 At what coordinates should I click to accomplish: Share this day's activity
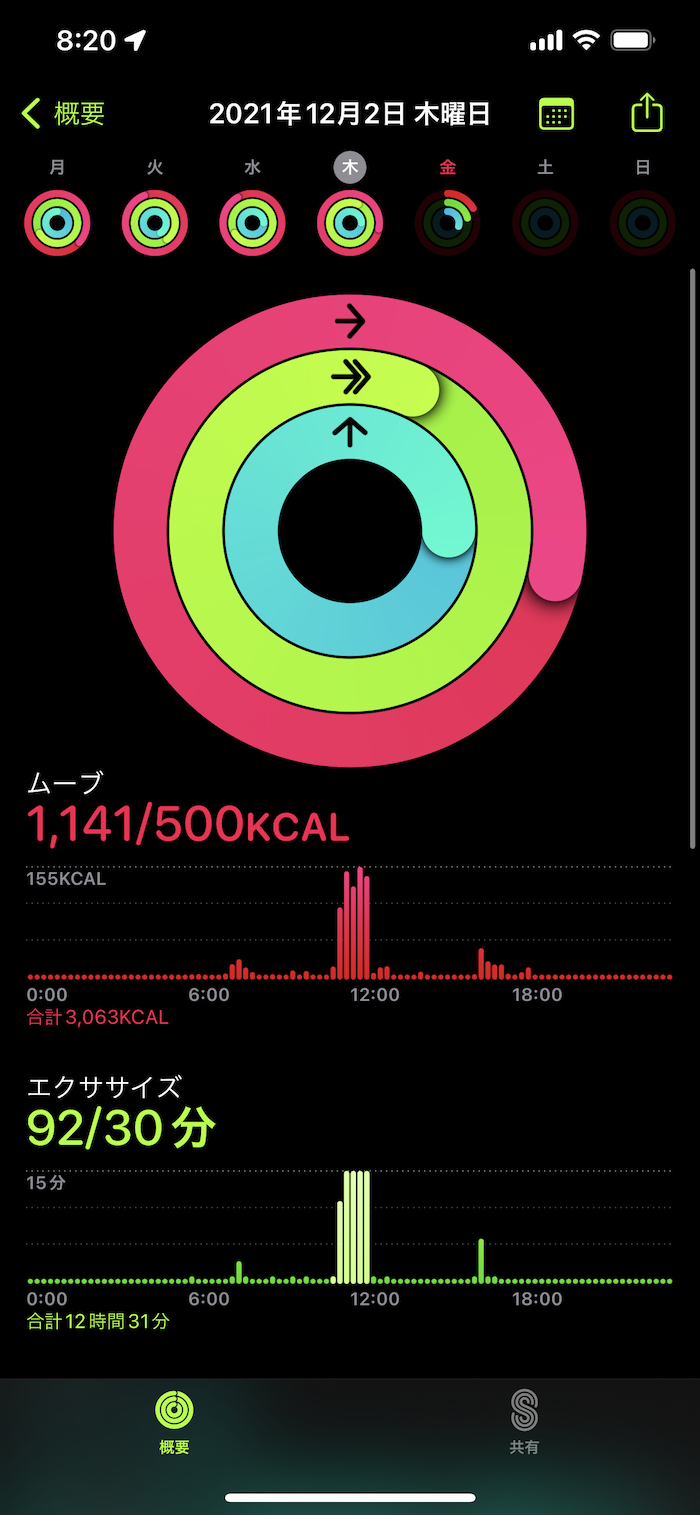(x=647, y=112)
